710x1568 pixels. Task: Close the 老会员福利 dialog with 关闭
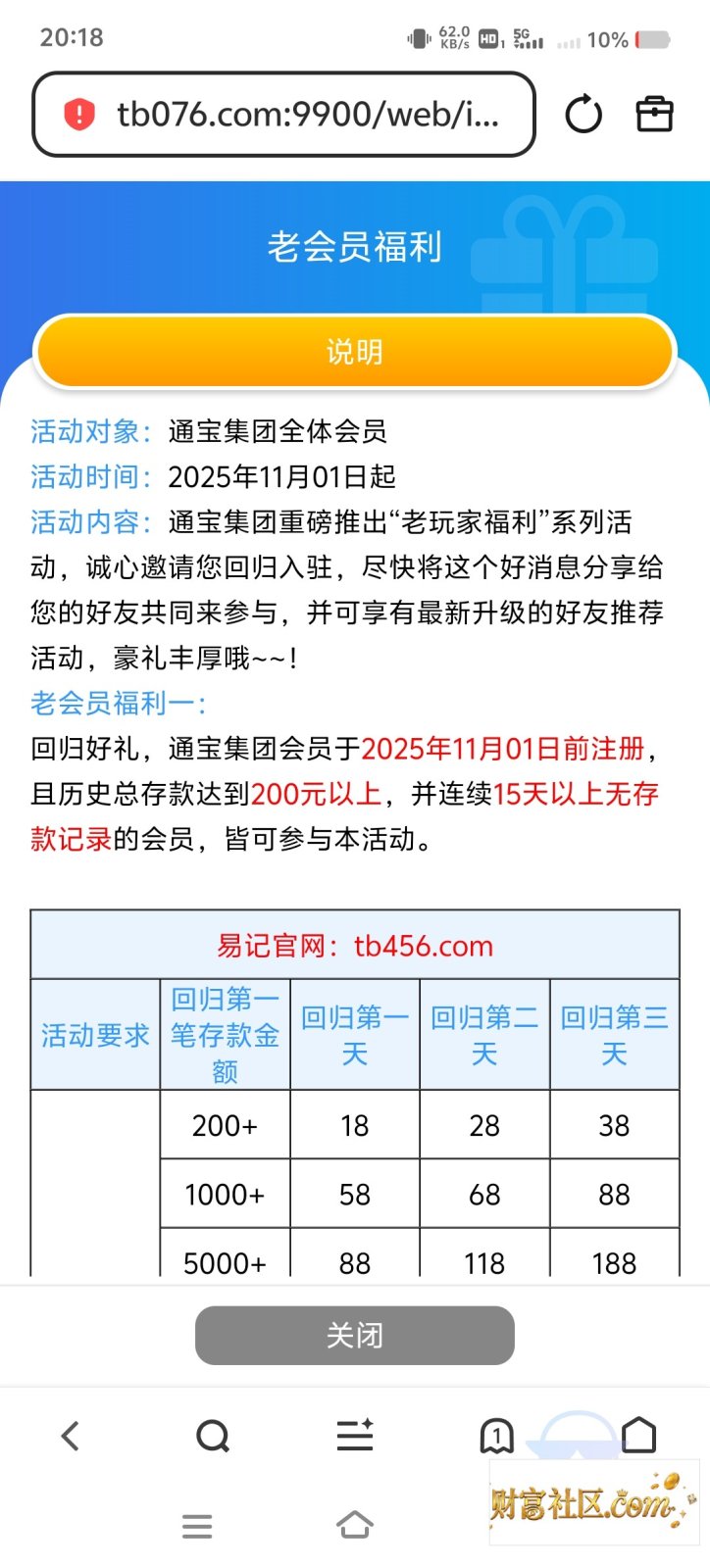(x=355, y=1335)
